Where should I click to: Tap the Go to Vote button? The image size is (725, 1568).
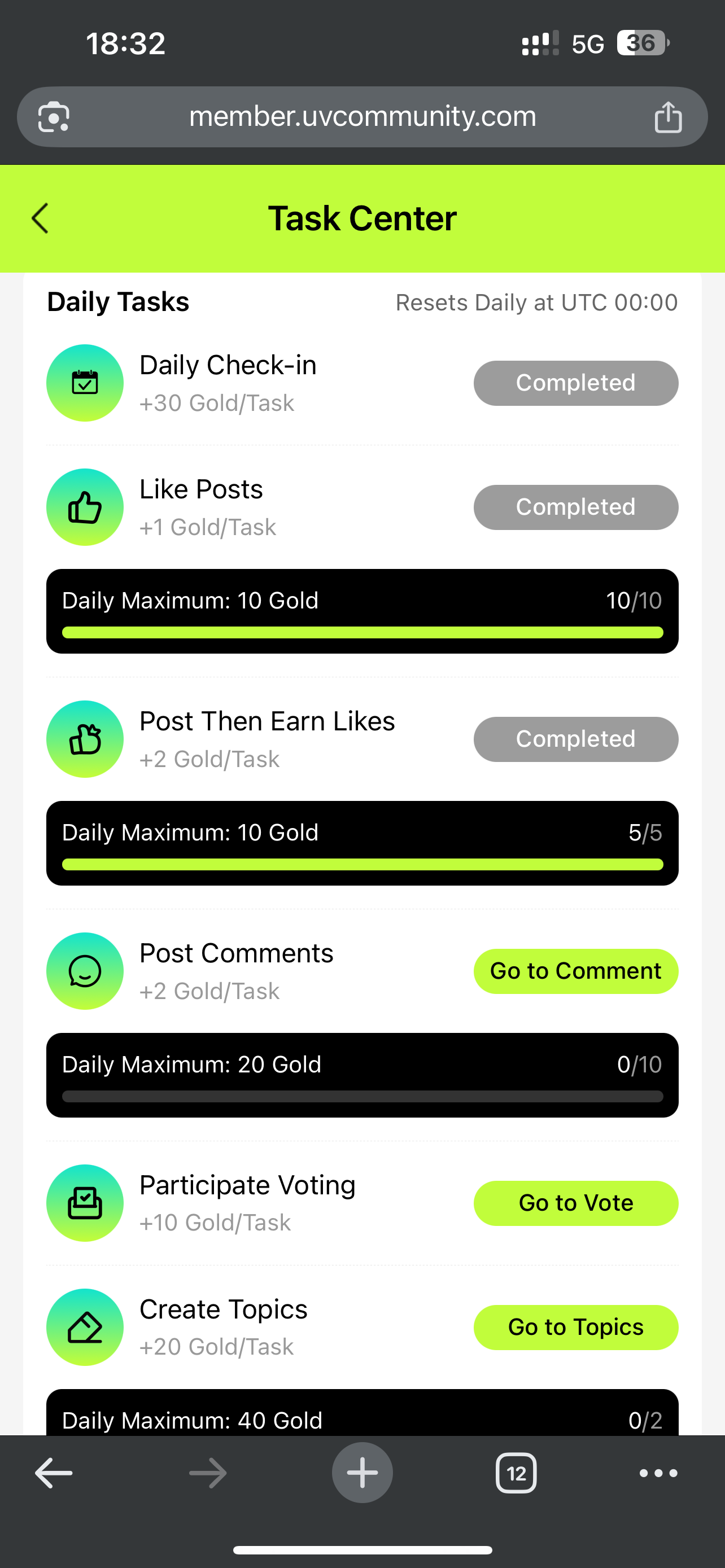[x=576, y=1203]
